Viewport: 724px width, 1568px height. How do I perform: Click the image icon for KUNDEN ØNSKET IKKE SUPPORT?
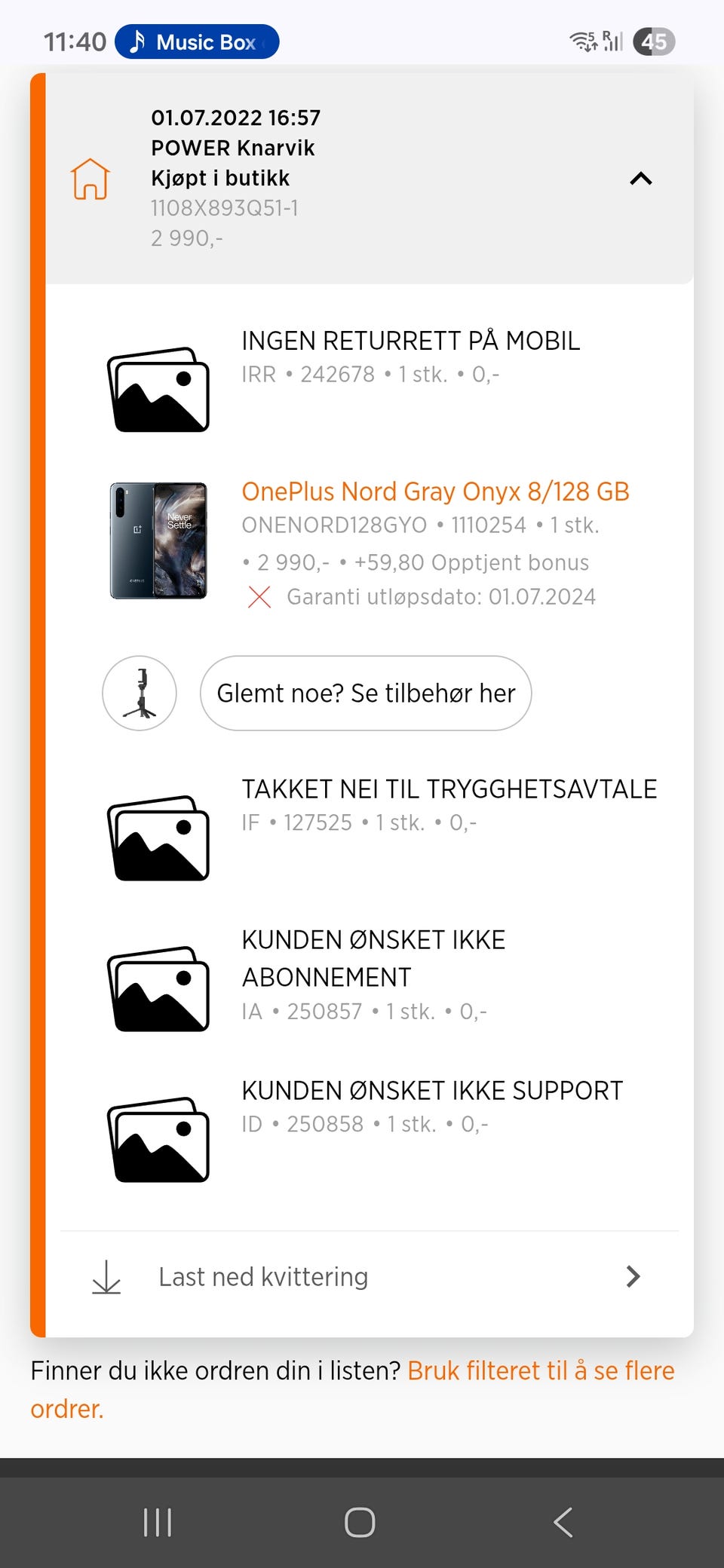pyautogui.click(x=158, y=1139)
